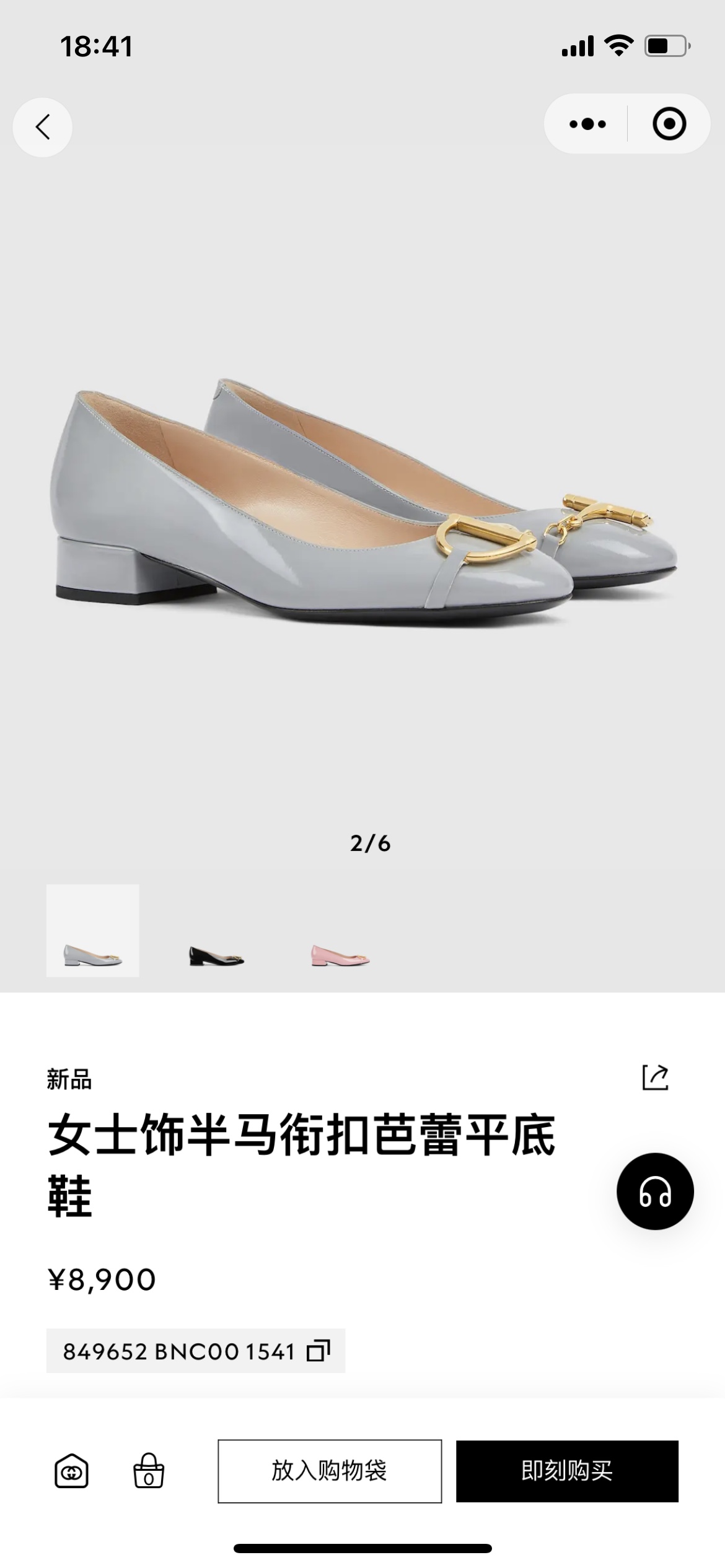Tap 放入购物袋 to add to bag
Screen dimensions: 725x1568
click(330, 1471)
